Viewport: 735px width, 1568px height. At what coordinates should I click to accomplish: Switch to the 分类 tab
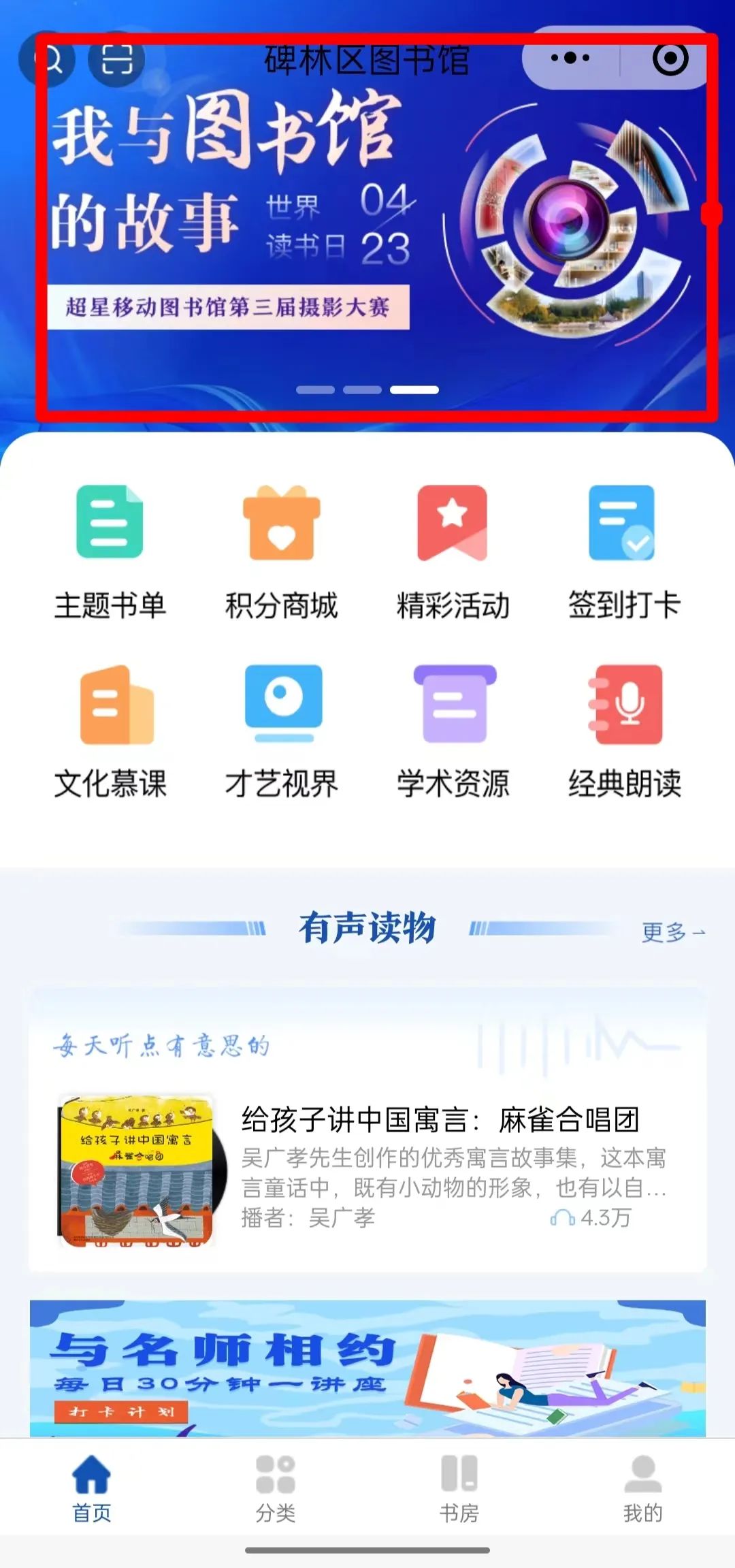click(x=276, y=1489)
